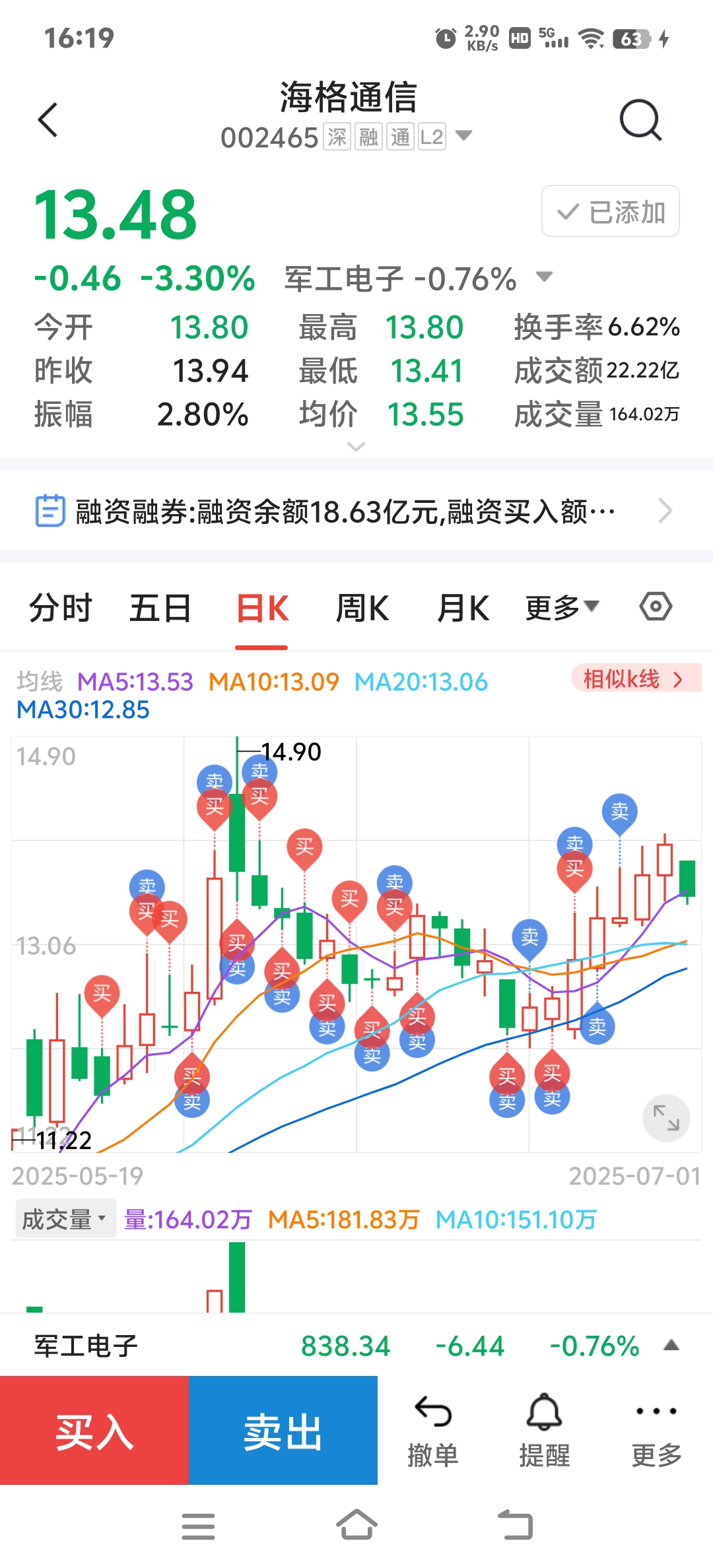
Task: Expand the 军工电子 sector dropdown arrow
Action: point(544,277)
